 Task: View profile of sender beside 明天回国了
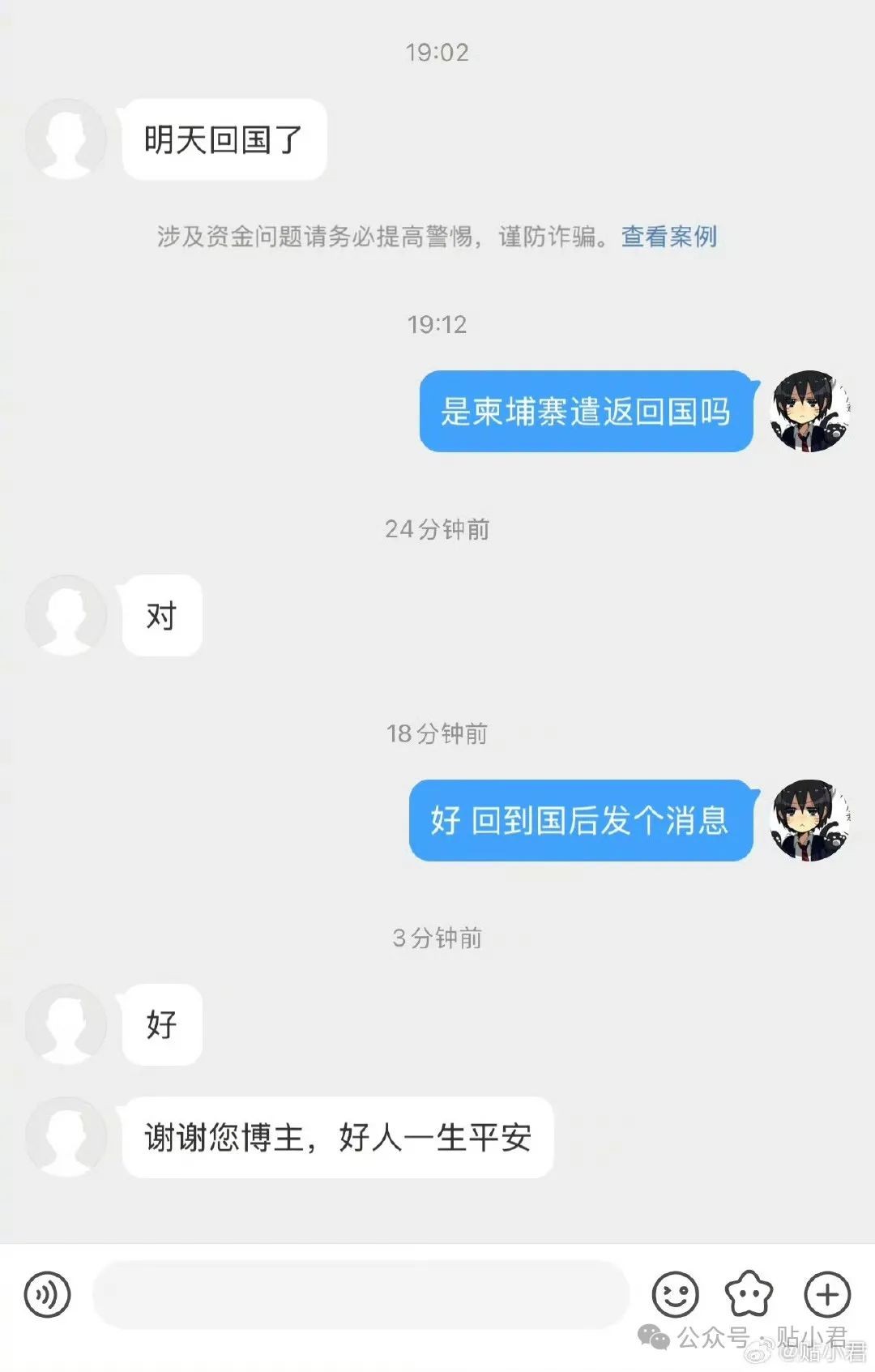pos(66,139)
